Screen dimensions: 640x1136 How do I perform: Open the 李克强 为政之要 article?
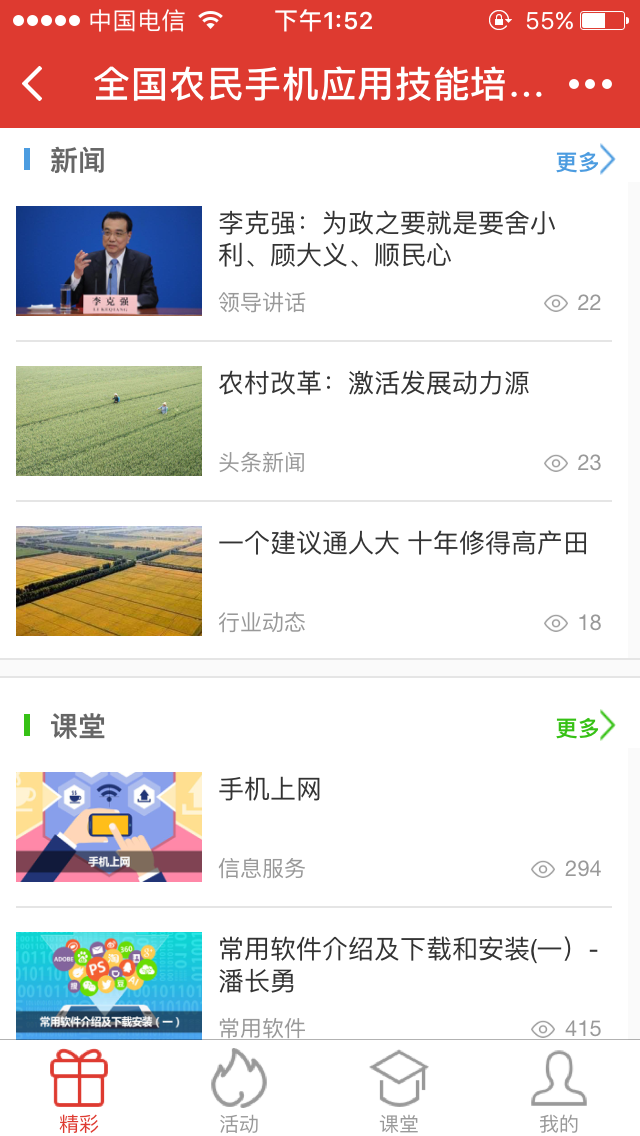(x=386, y=239)
